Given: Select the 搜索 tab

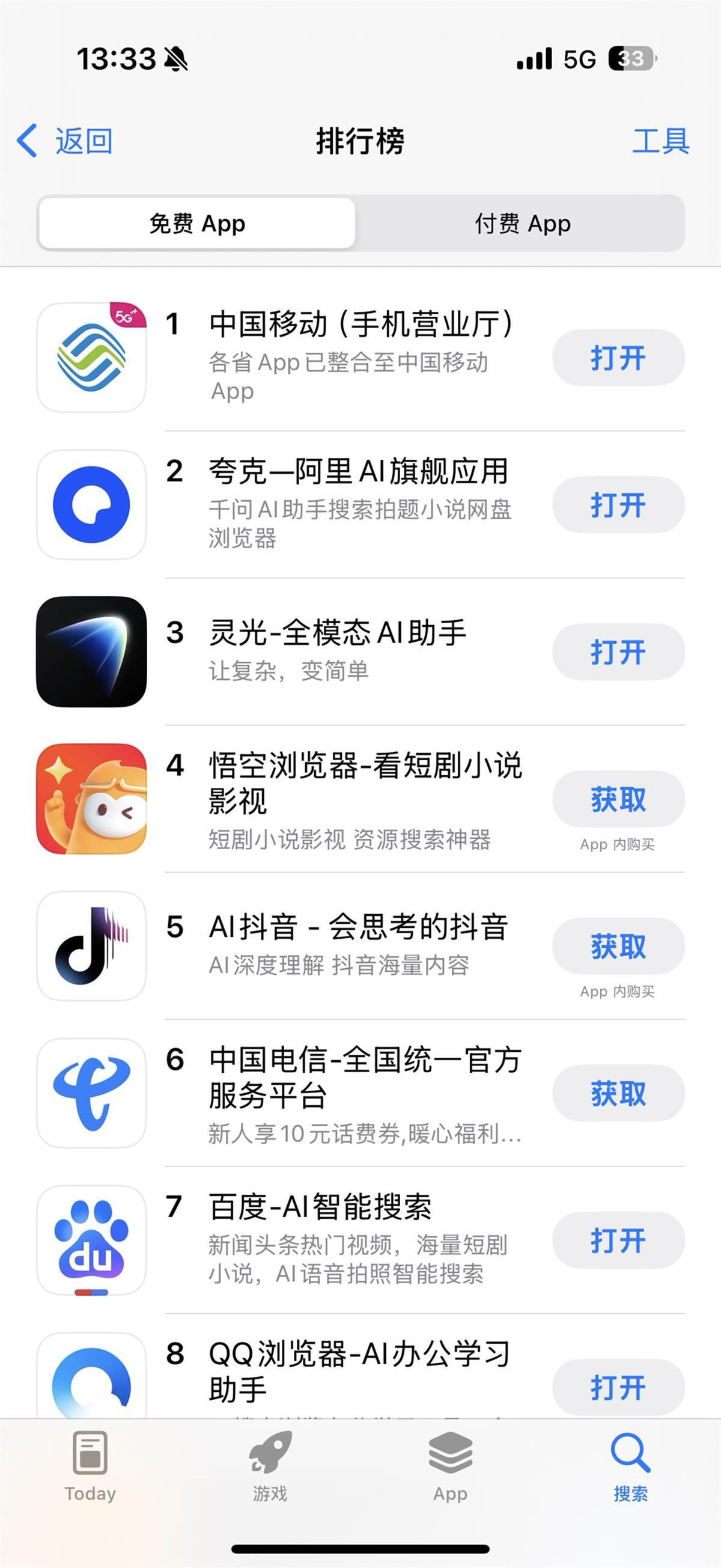Looking at the screenshot, I should coord(630,1467).
